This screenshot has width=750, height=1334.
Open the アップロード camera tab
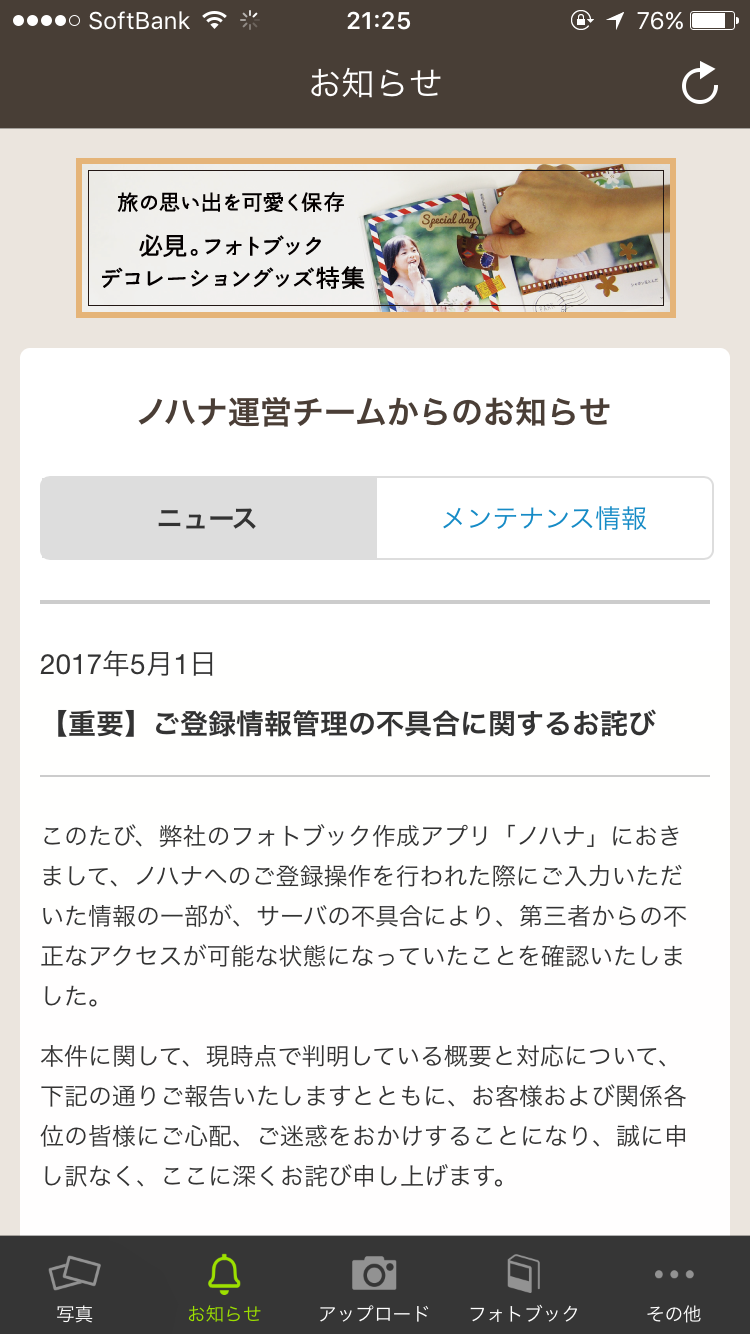pyautogui.click(x=374, y=1288)
